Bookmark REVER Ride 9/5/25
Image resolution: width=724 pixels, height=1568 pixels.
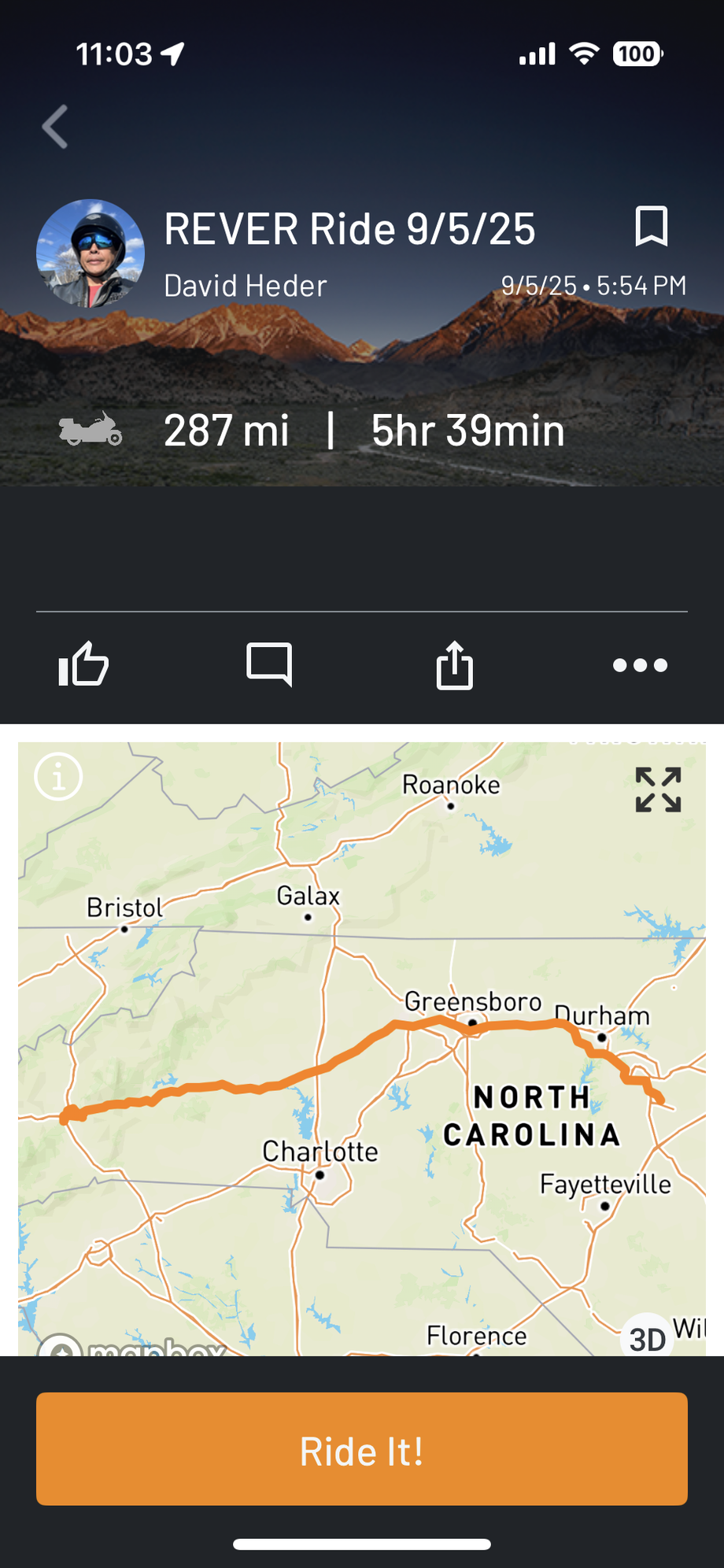[651, 227]
